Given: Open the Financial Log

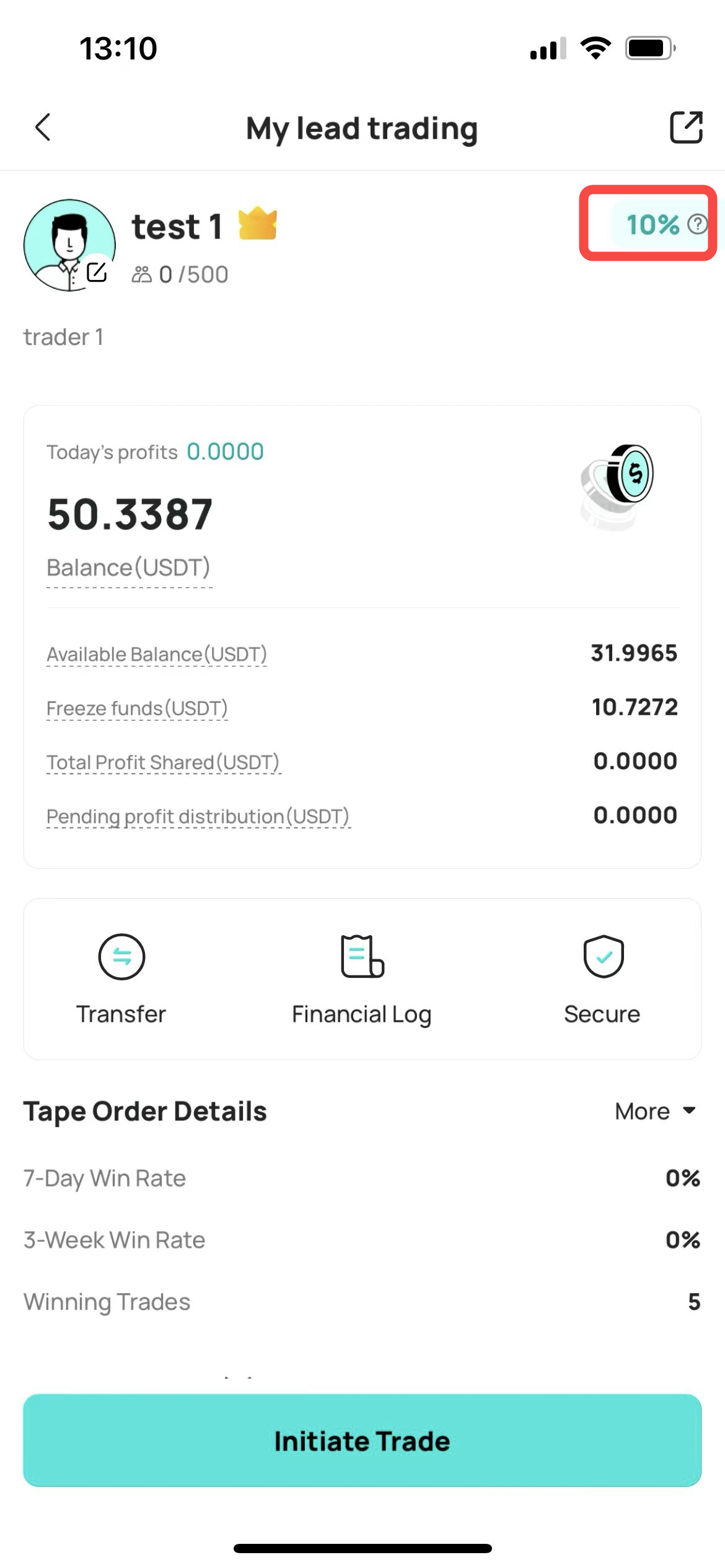Looking at the screenshot, I should pyautogui.click(x=362, y=980).
